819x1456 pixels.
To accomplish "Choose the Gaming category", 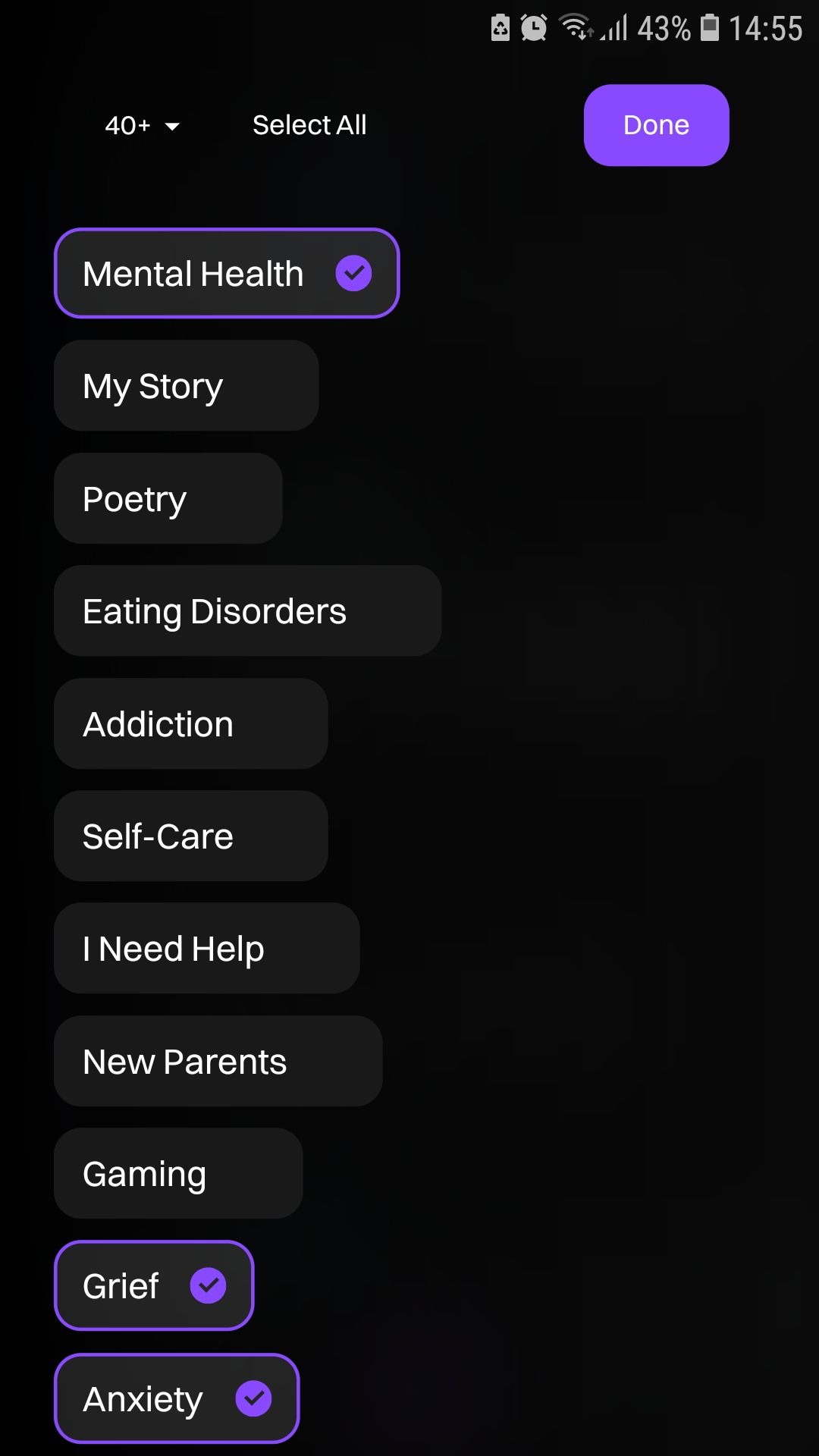I will point(177,1172).
